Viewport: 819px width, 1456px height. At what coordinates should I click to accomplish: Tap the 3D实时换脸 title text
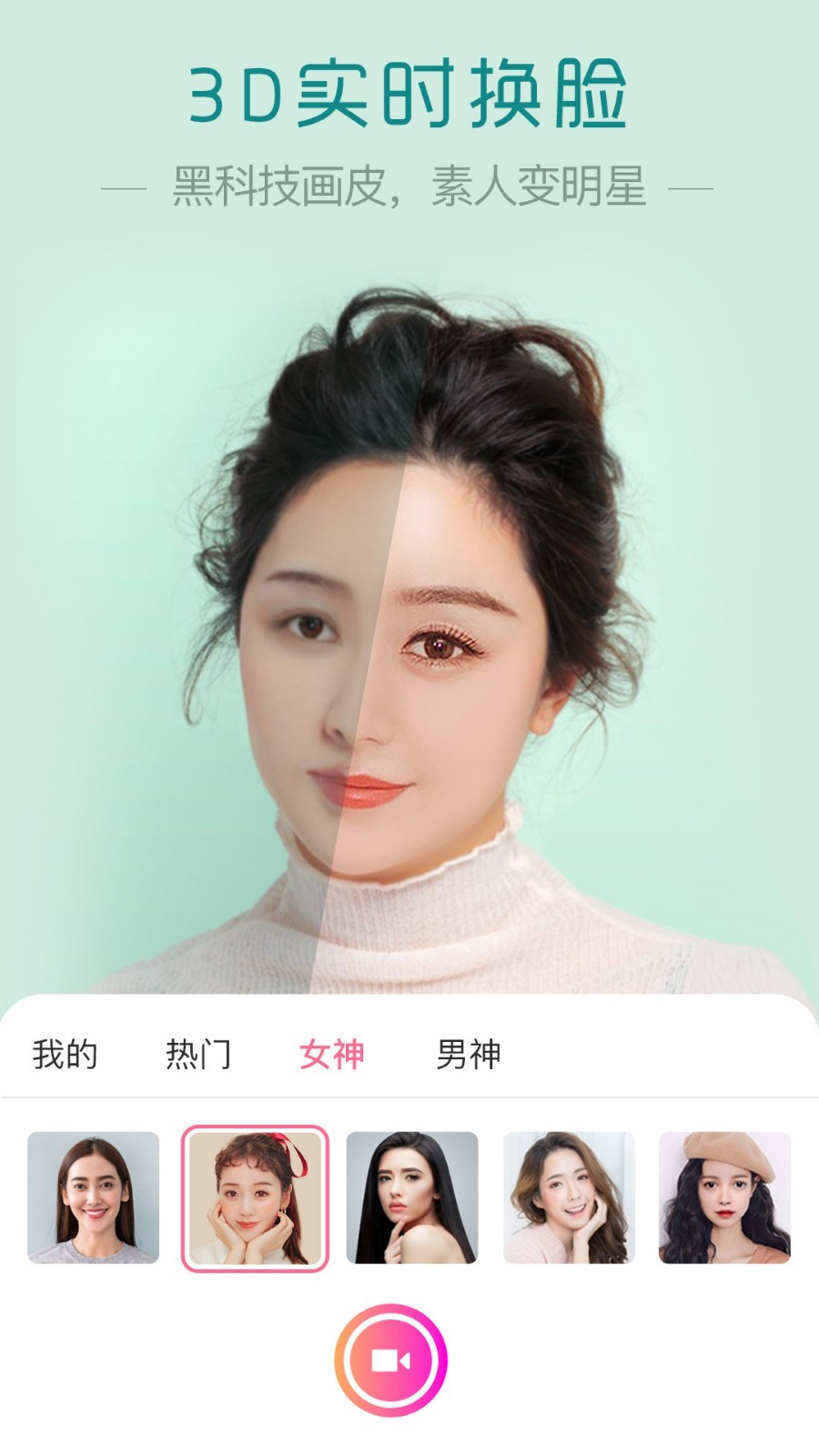pos(409,93)
